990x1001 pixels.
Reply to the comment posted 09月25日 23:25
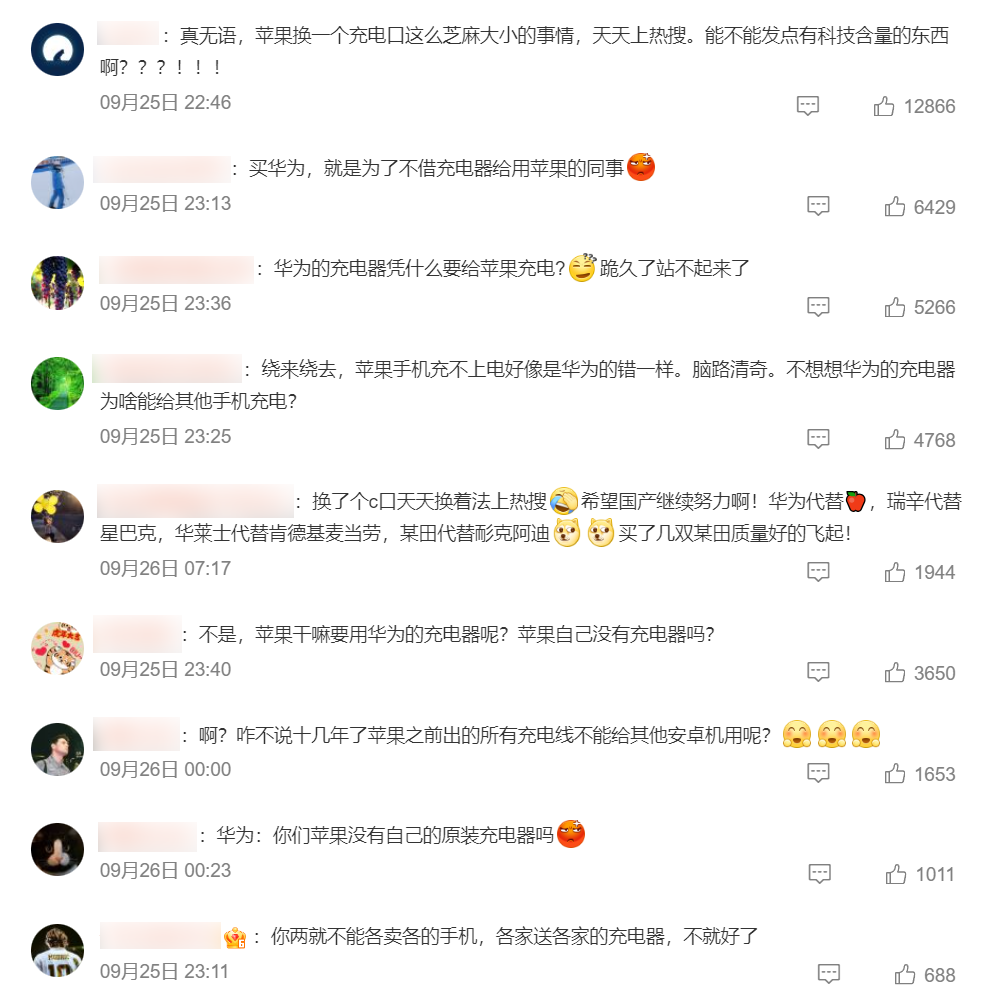[818, 440]
